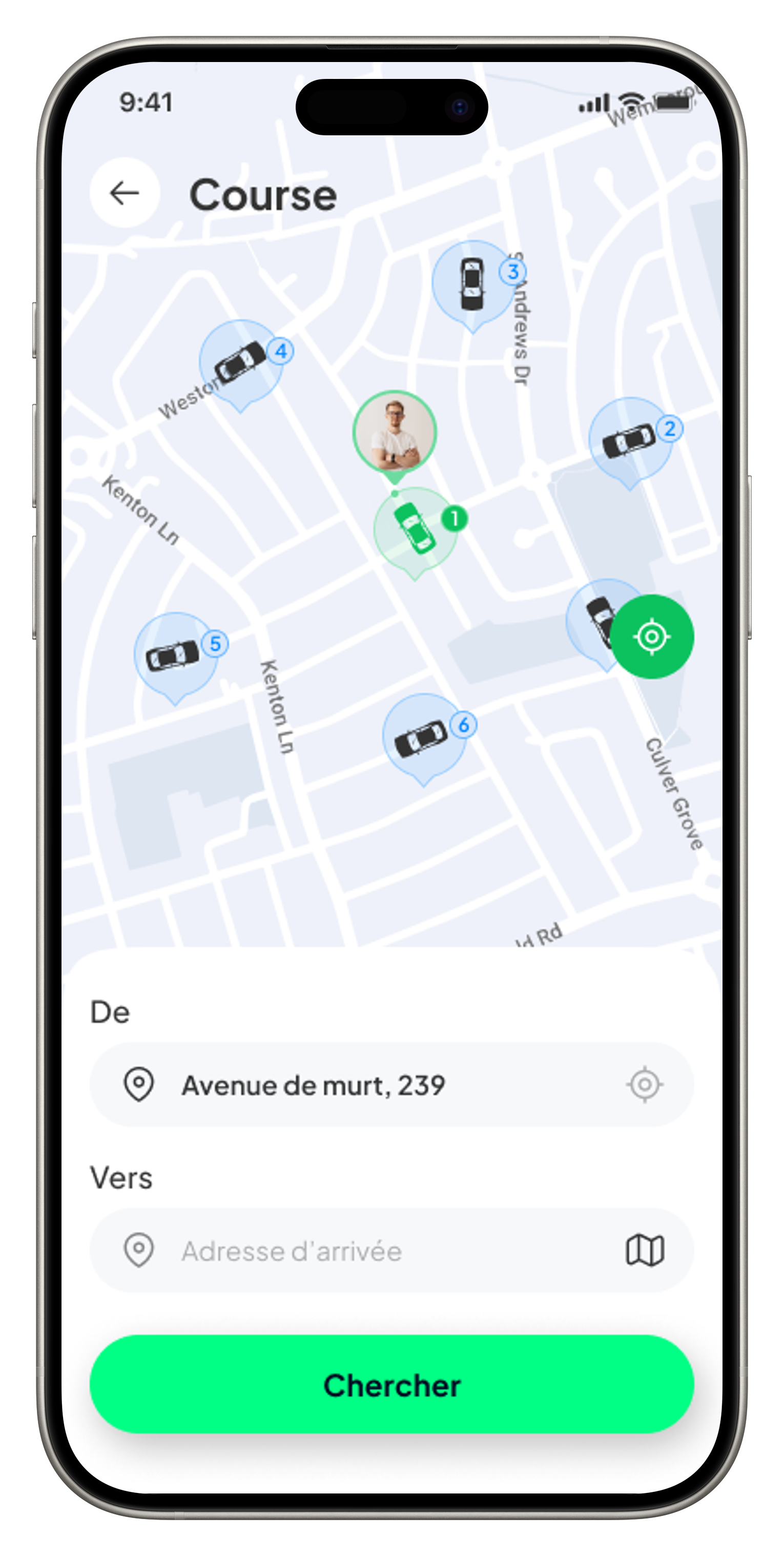This screenshot has width=784, height=1556.
Task: Select car marker number 4
Action: point(241,362)
